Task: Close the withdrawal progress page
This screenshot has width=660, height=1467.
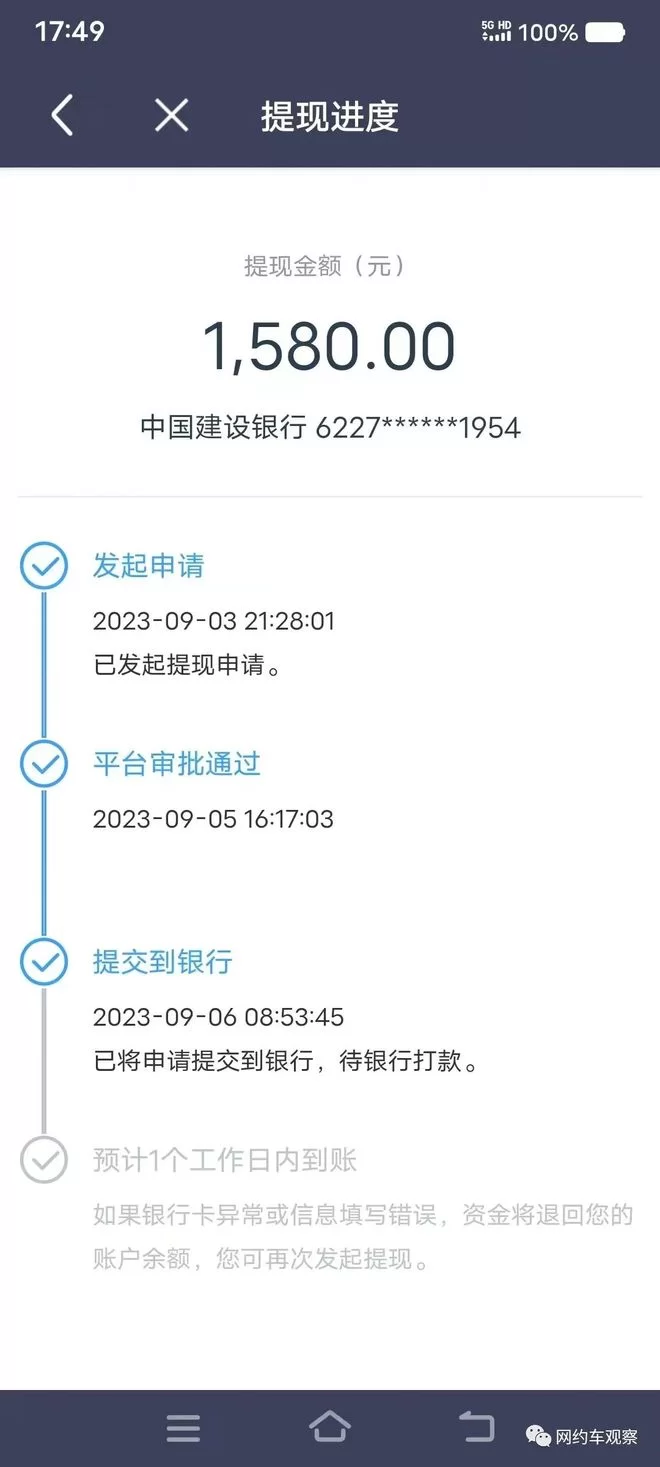Action: coord(171,116)
